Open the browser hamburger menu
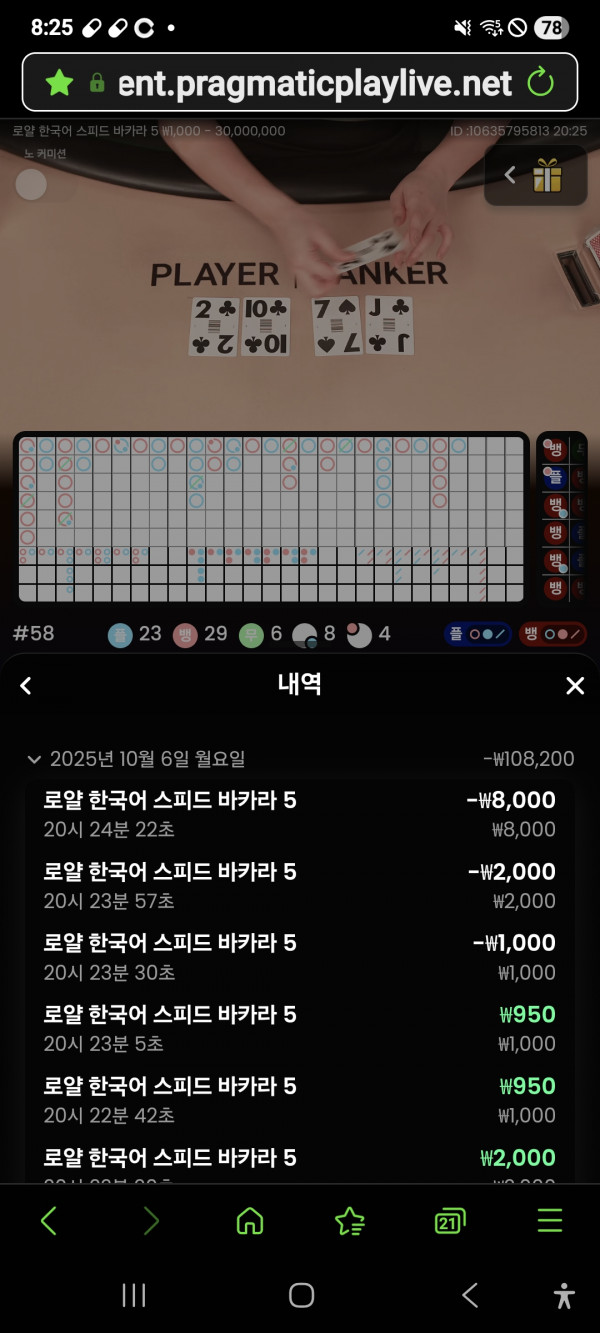The height and width of the screenshot is (1333, 600). [549, 1220]
